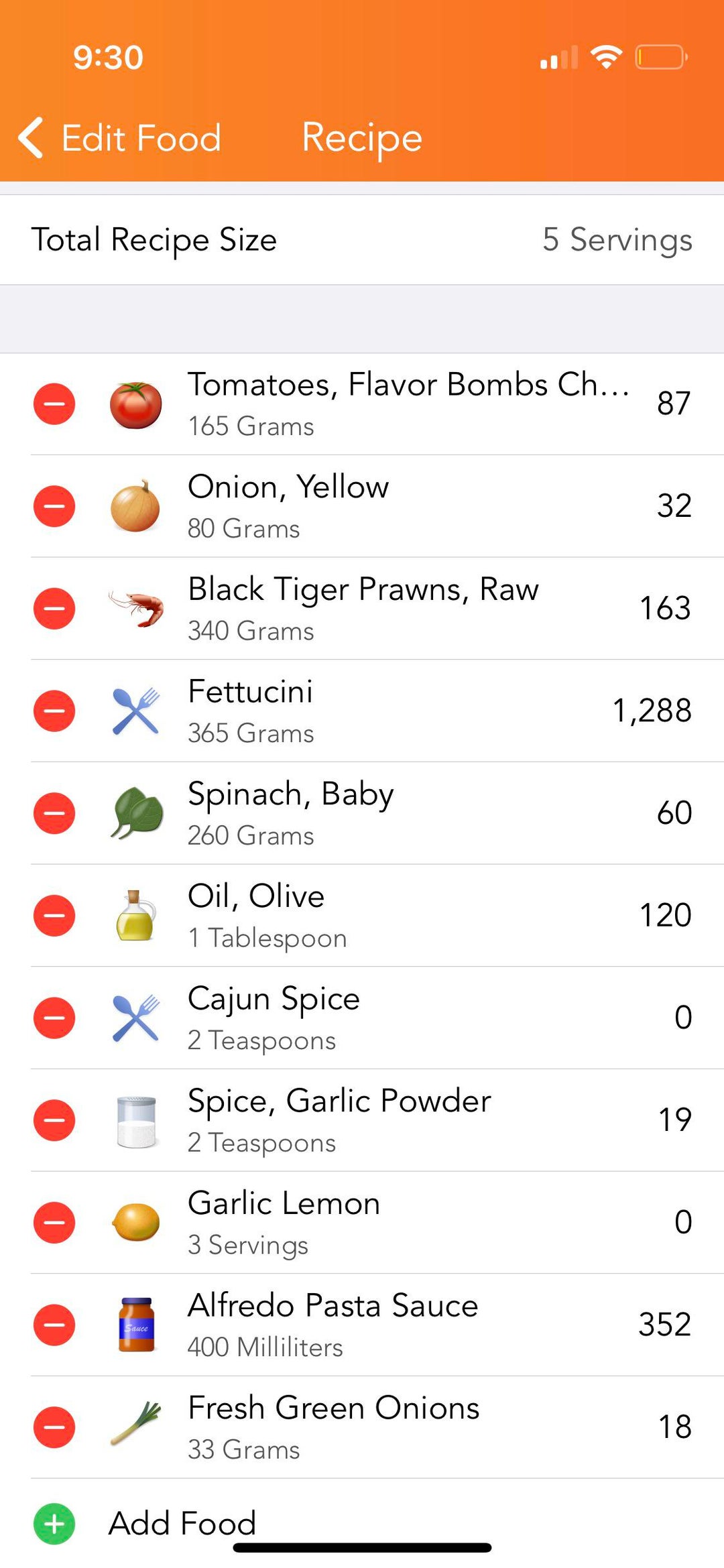Delete Fresh Green Onions from recipe
Image resolution: width=724 pixels, height=1568 pixels.
[54, 1427]
